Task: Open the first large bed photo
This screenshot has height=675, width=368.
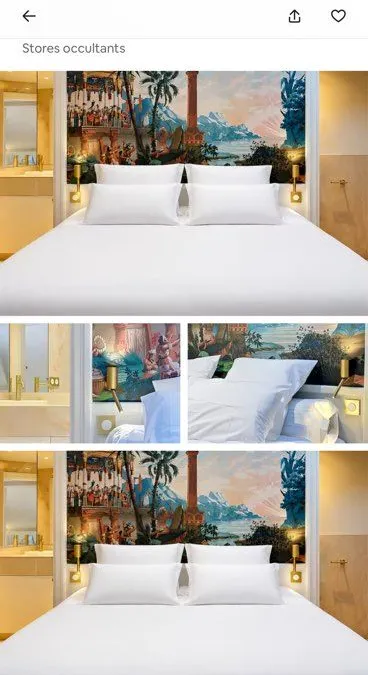Action: 184,193
